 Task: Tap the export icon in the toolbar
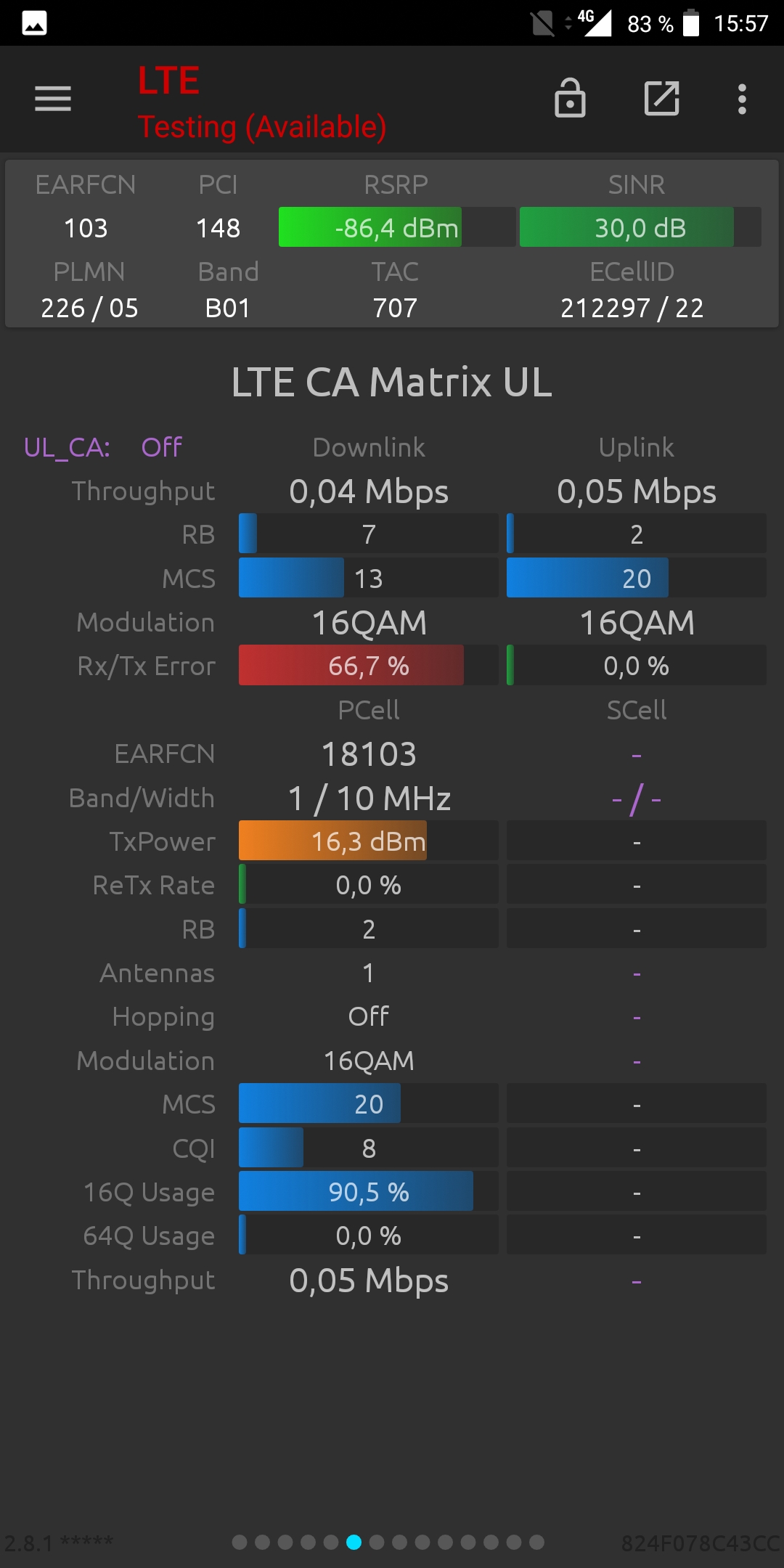click(x=662, y=99)
